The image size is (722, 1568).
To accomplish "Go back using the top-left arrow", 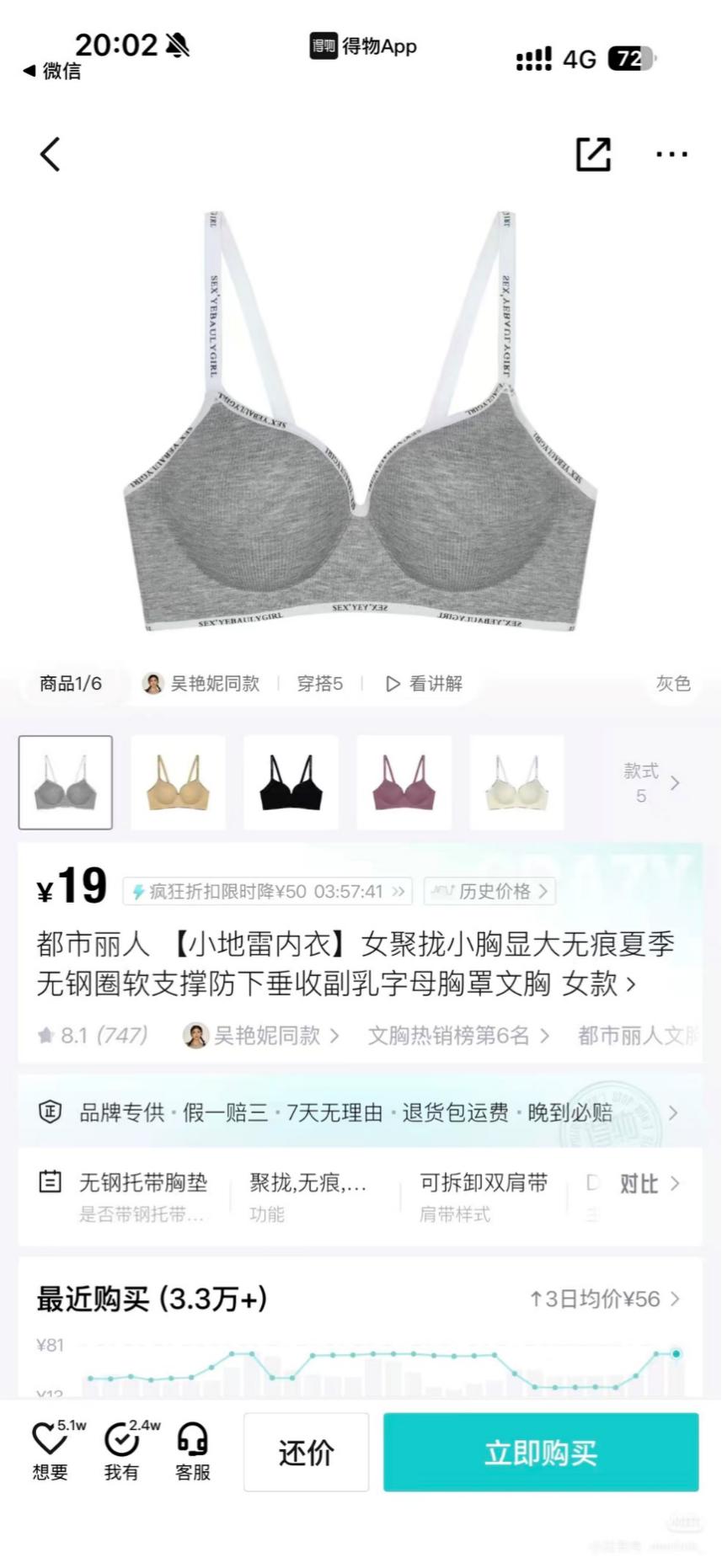I will click(x=51, y=154).
